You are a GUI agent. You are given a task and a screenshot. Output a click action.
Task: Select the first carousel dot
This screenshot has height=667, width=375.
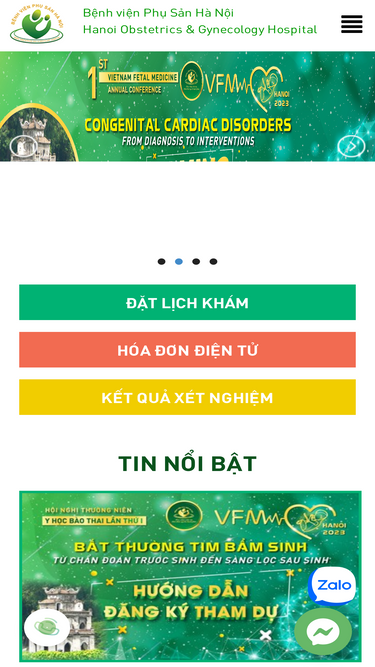coord(162,262)
